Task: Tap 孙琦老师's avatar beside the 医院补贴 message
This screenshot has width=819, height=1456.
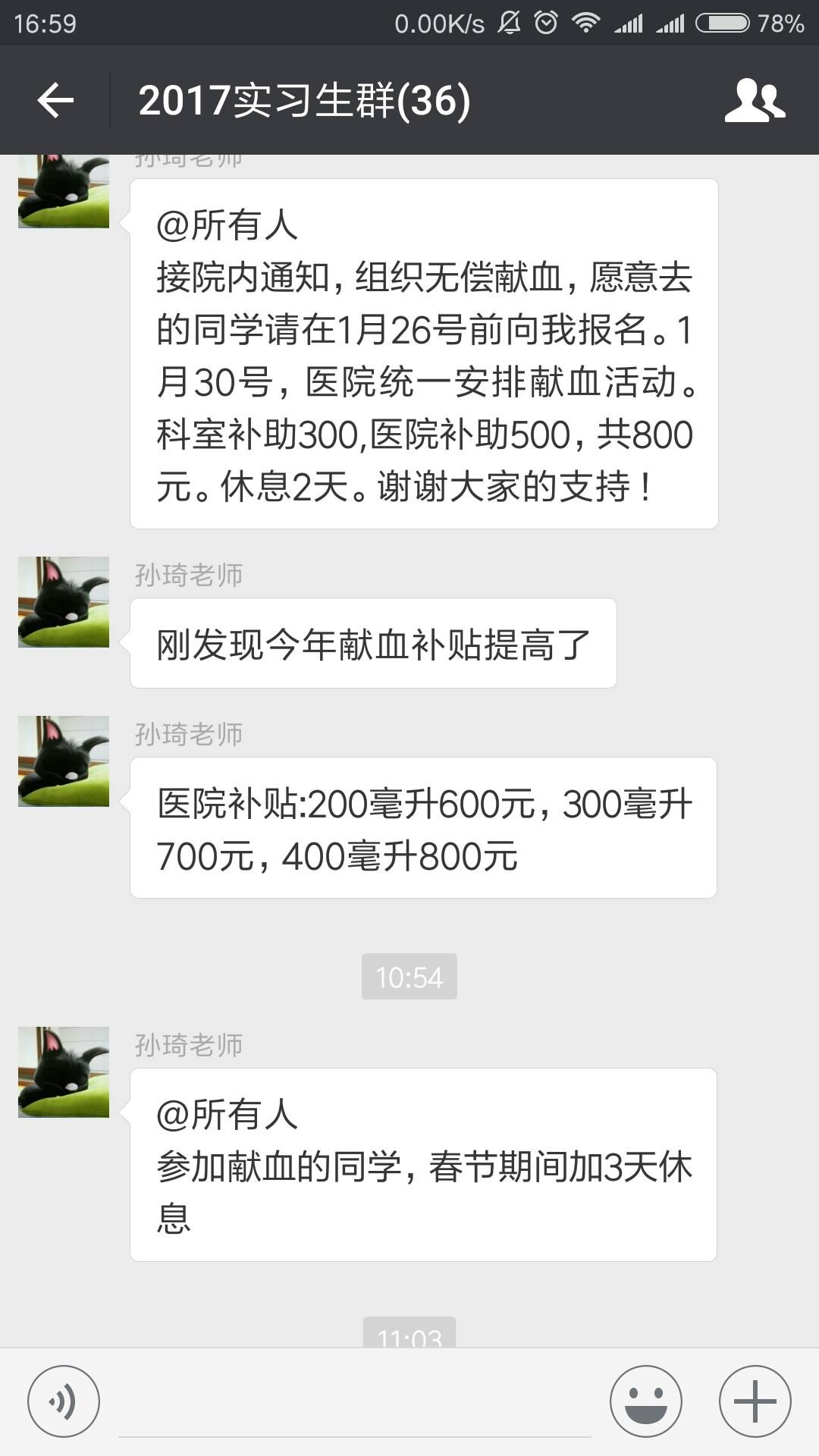Action: coord(64,761)
